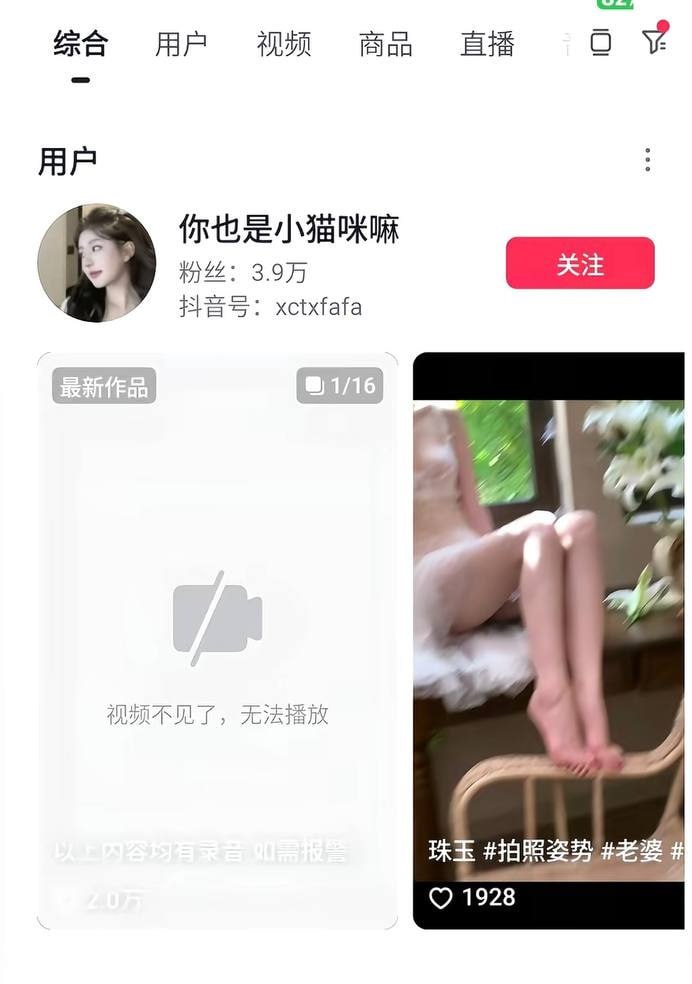Open the 商品 tab
Viewport: 692px width, 984px height.
pos(385,45)
